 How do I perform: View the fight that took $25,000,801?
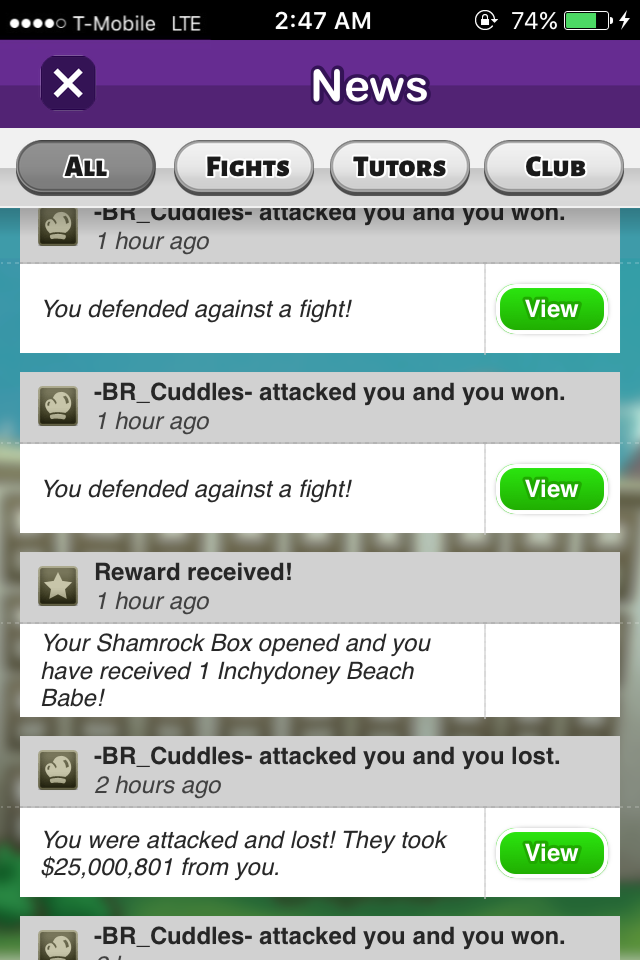click(552, 853)
